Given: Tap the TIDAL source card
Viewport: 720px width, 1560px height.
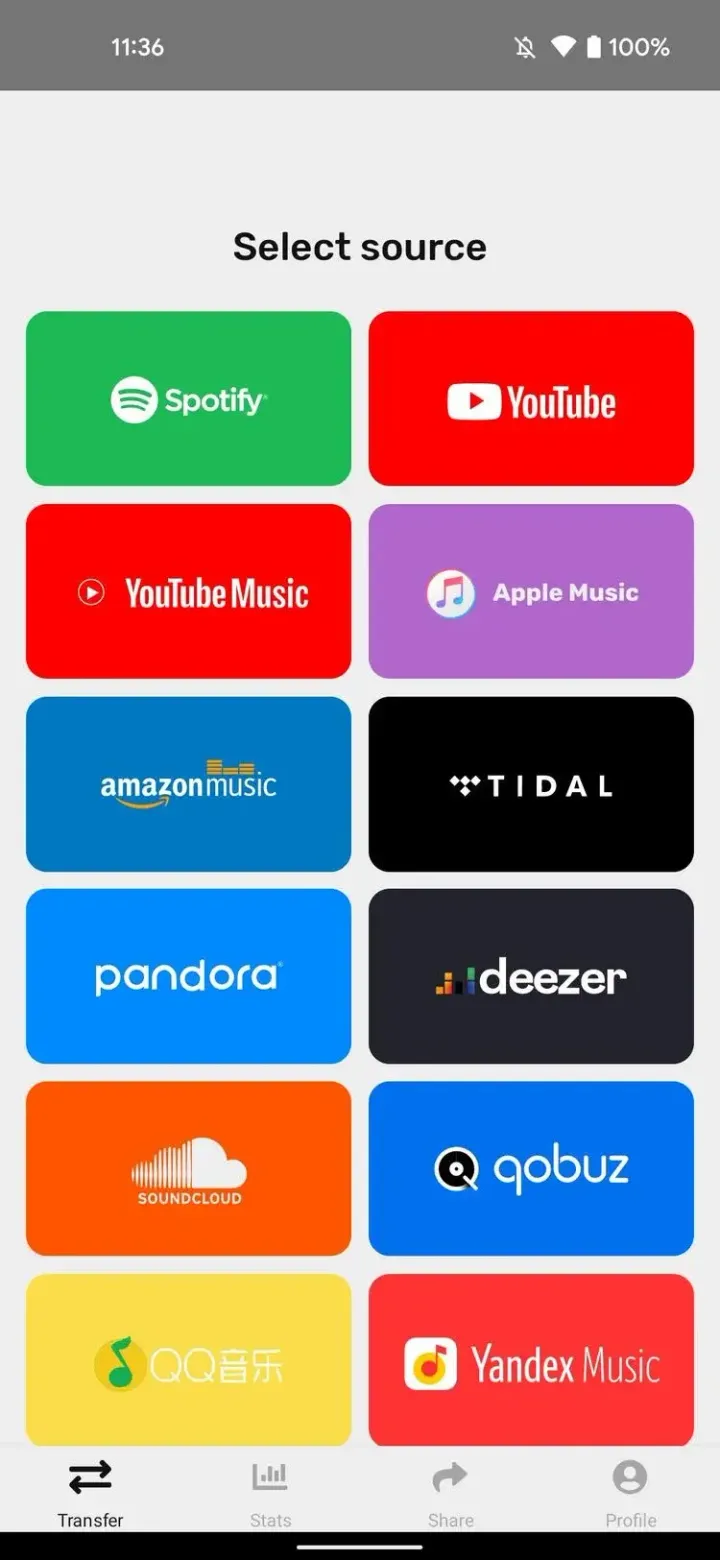Looking at the screenshot, I should tap(531, 784).
